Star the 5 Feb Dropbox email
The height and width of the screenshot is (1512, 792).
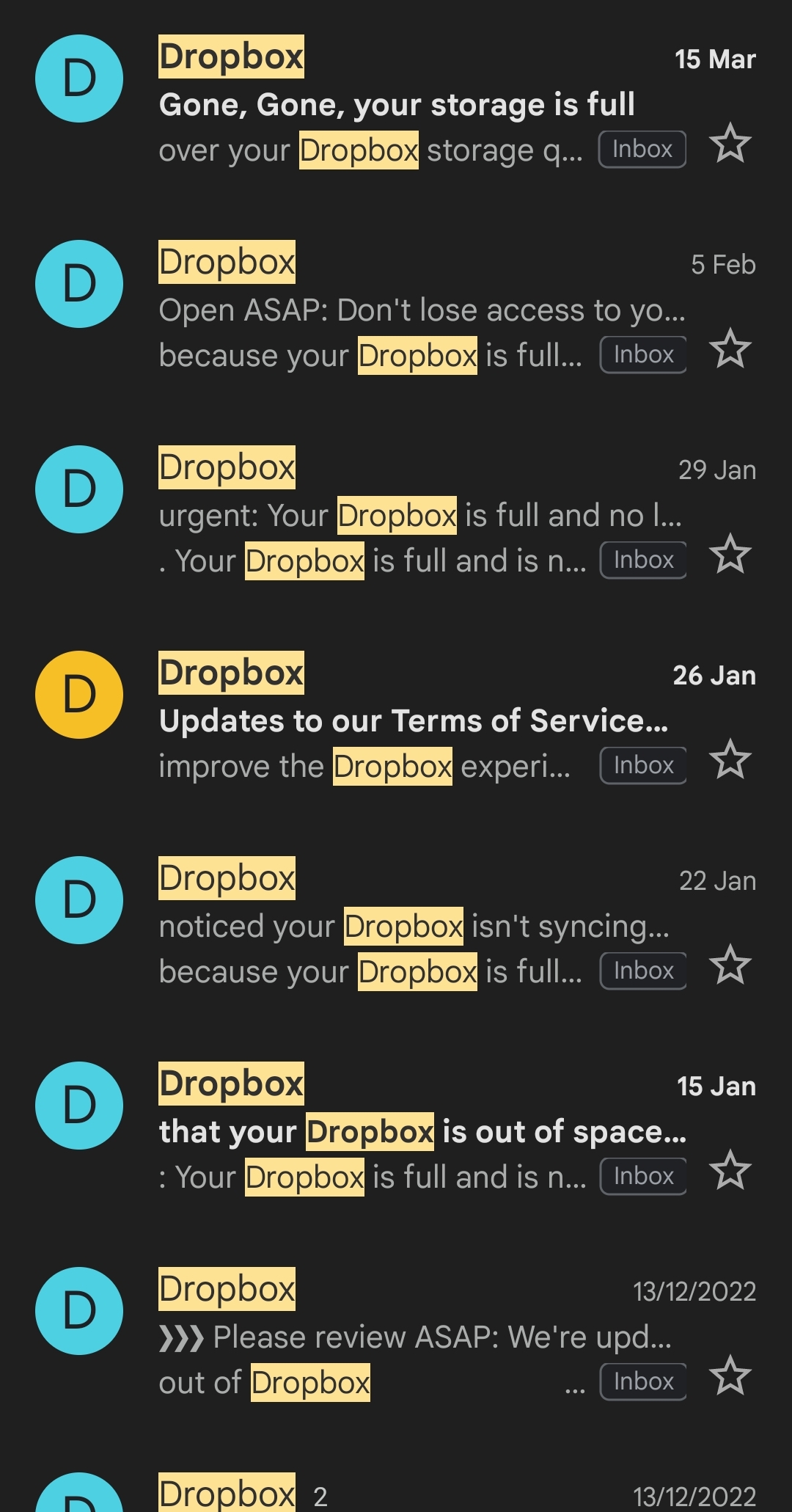[x=730, y=349]
